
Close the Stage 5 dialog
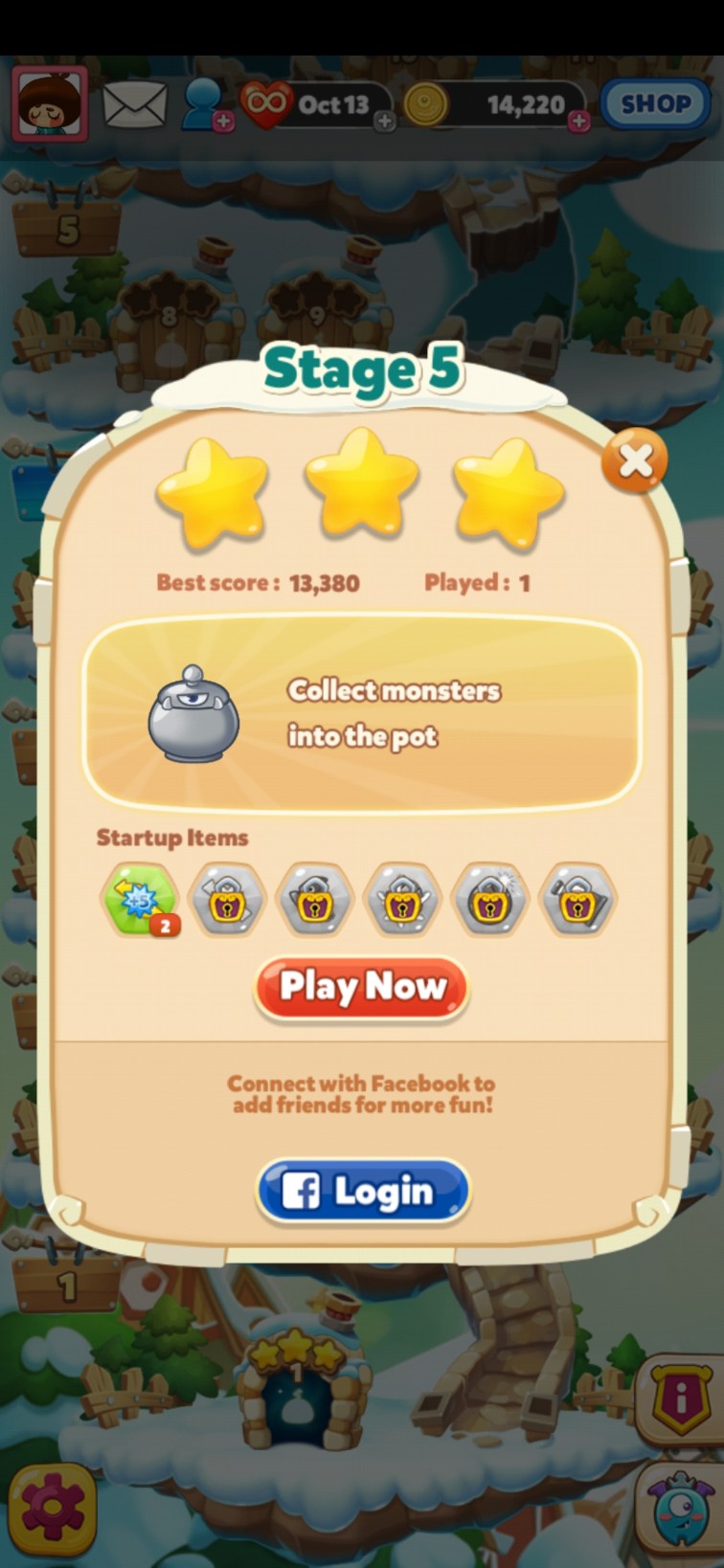click(x=634, y=460)
